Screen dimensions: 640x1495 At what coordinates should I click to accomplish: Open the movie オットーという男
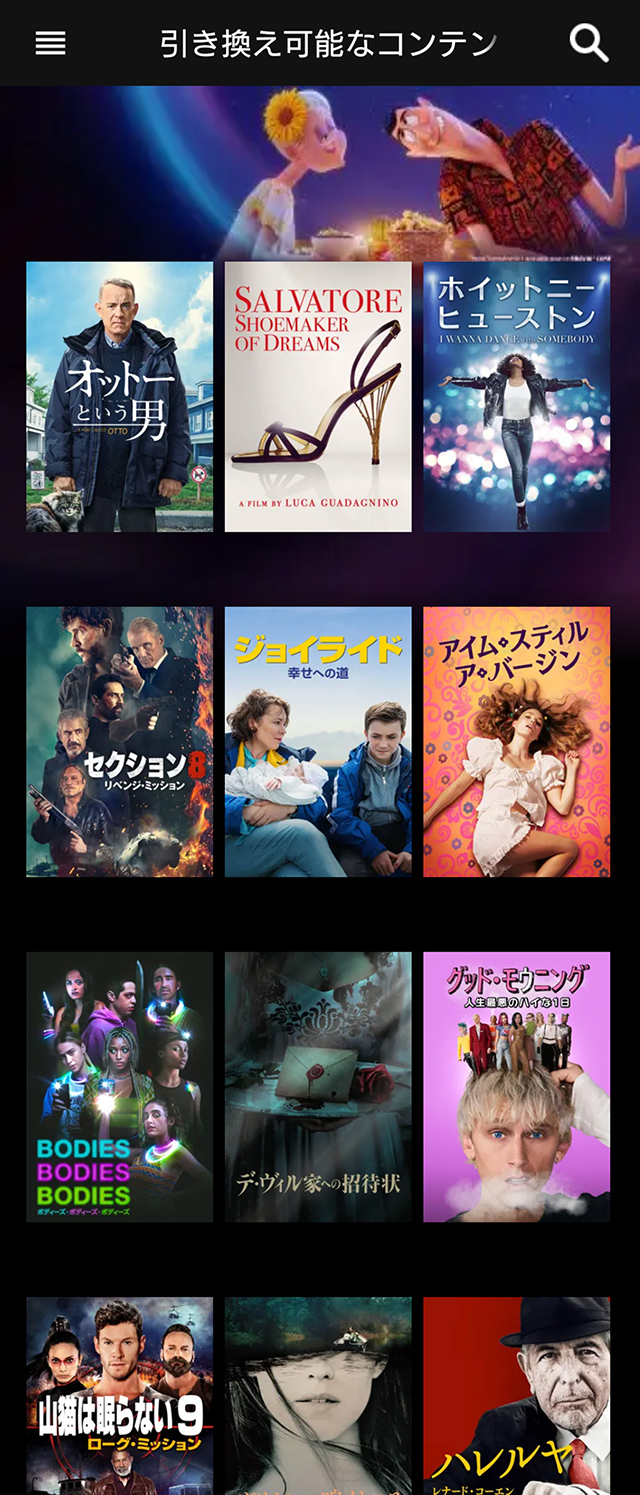point(119,397)
